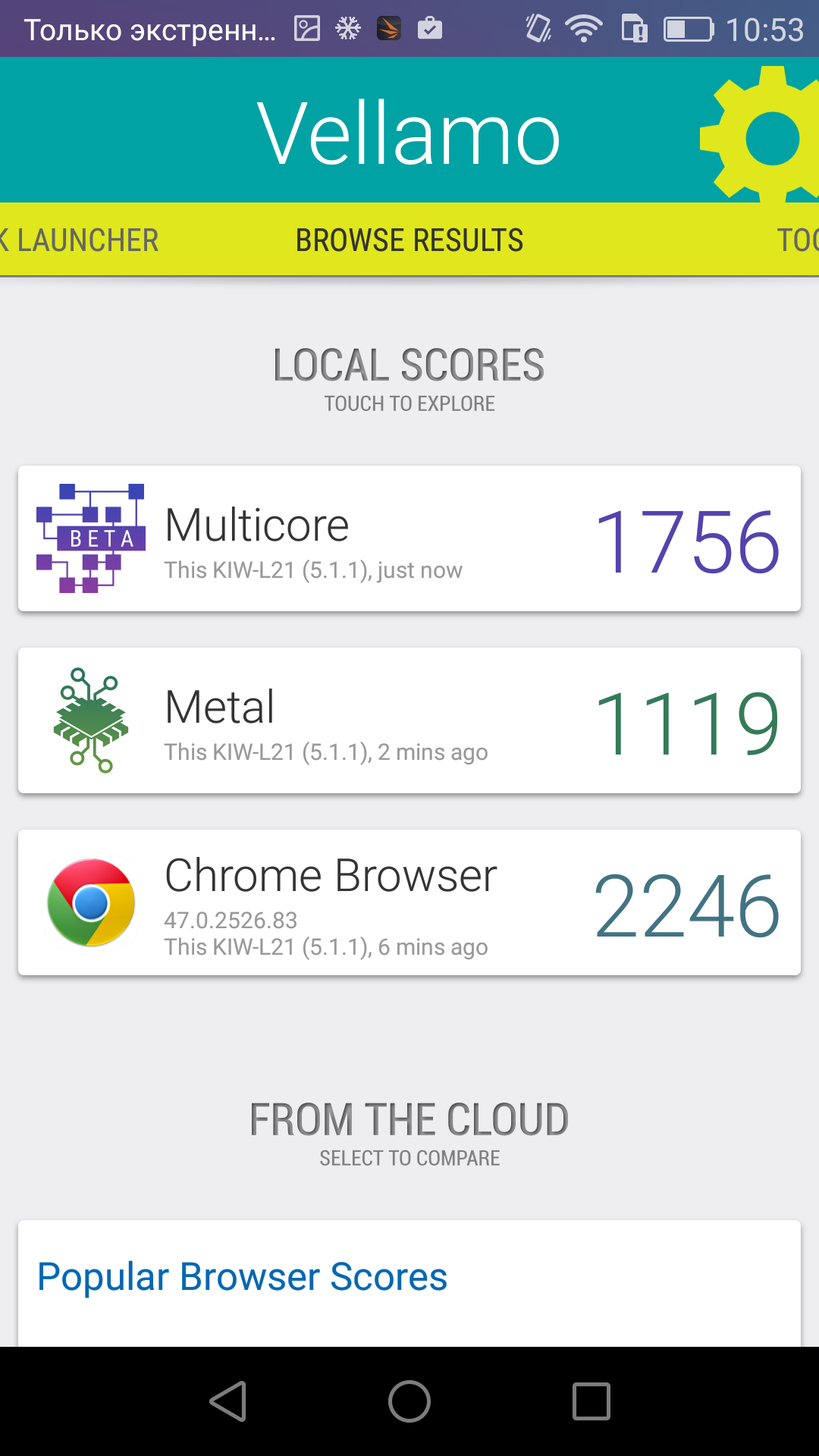This screenshot has width=819, height=1456.
Task: Switch to the partially visible Tools tab
Action: pos(798,240)
